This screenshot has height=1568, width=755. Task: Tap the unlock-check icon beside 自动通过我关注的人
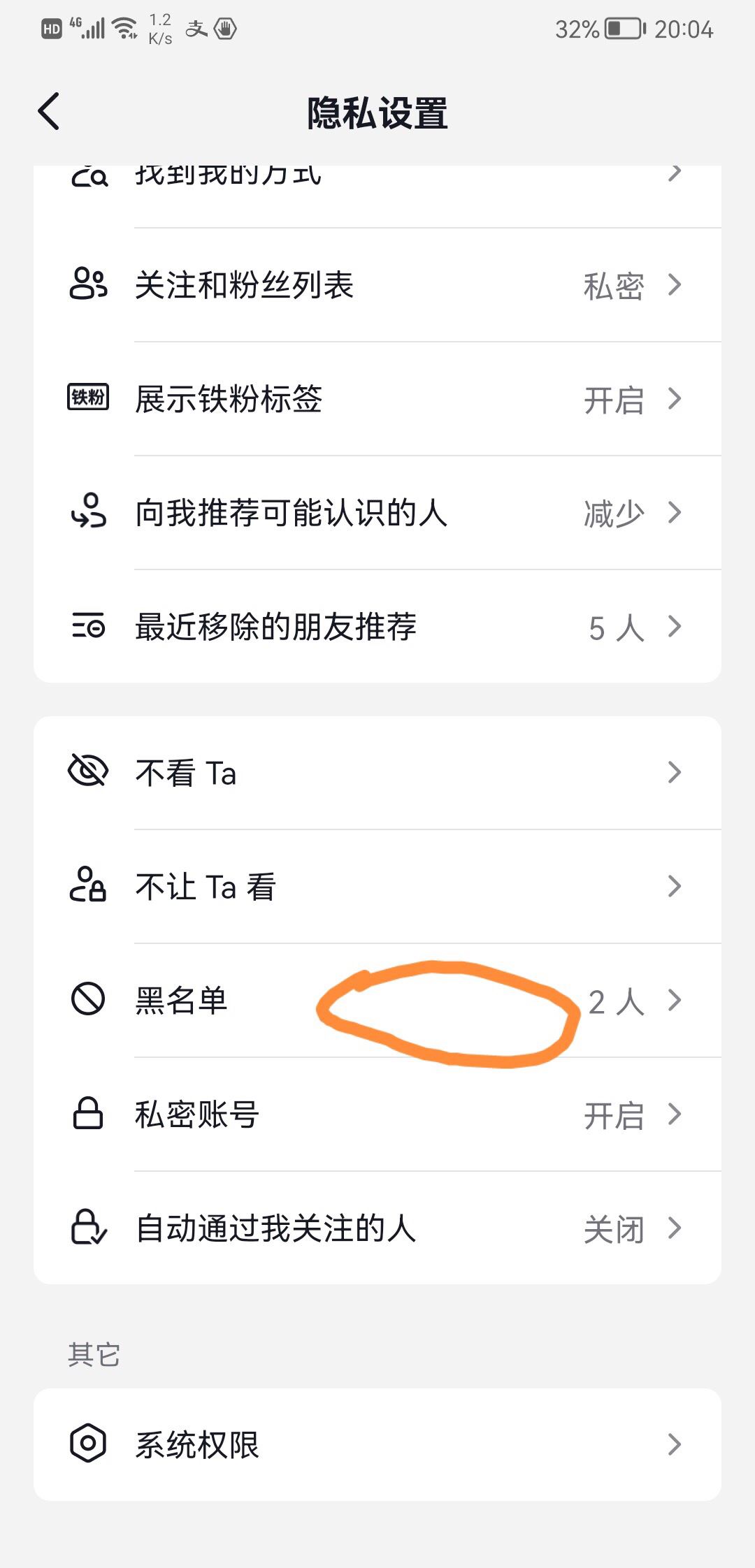89,1228
